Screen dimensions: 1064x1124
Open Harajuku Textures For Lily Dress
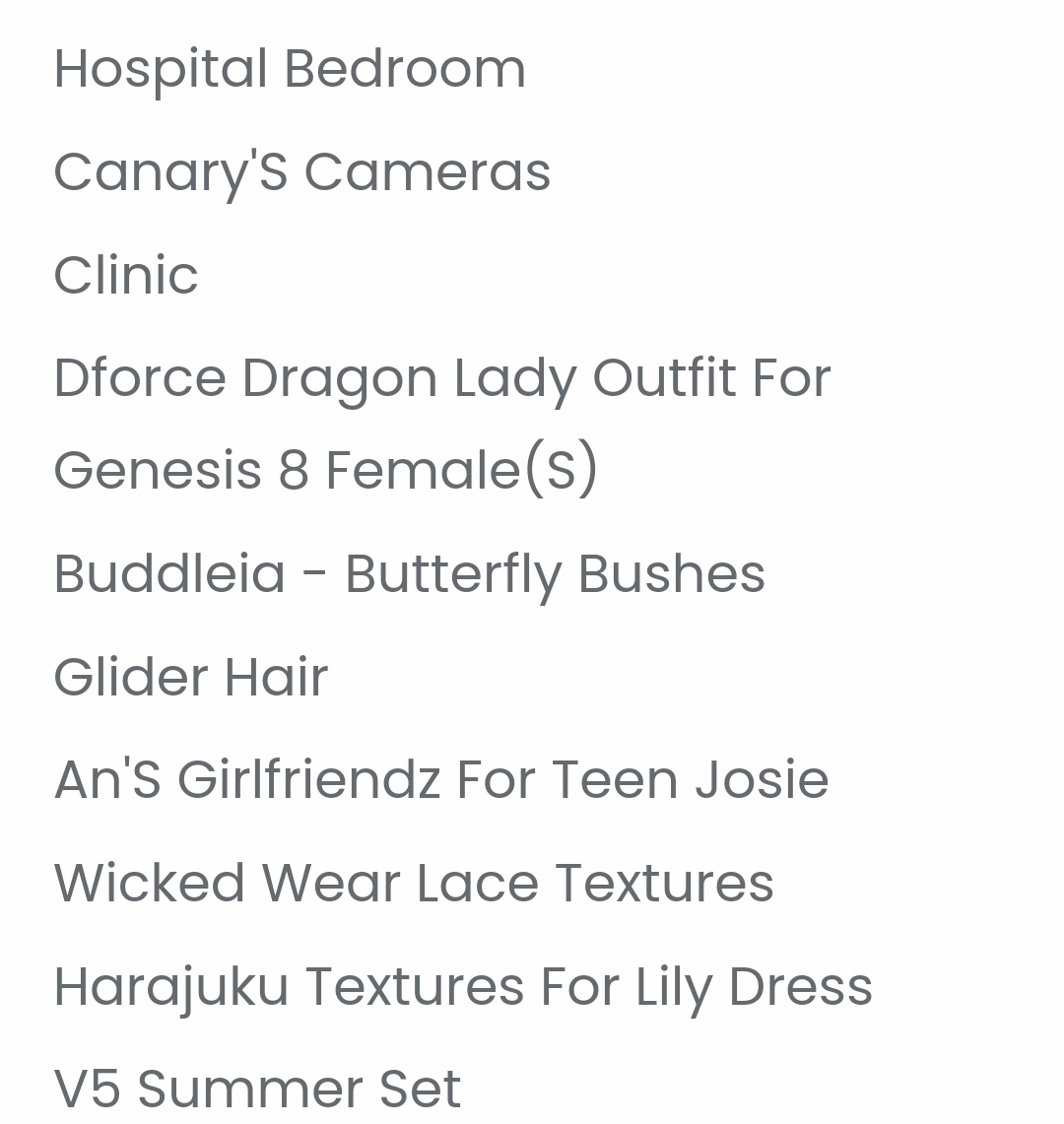[462, 986]
